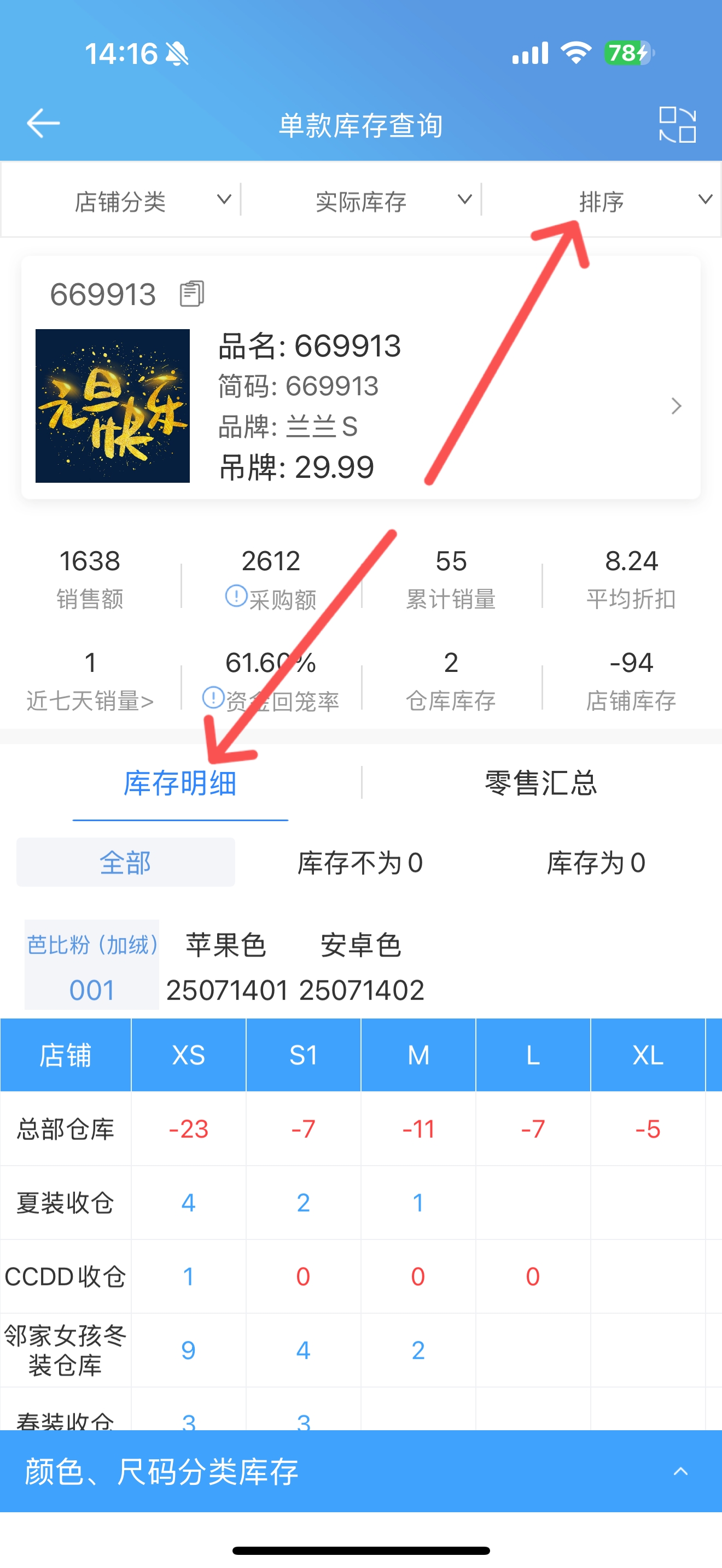Select the 全部 filter
Screen dimensions: 722x1568
125,863
